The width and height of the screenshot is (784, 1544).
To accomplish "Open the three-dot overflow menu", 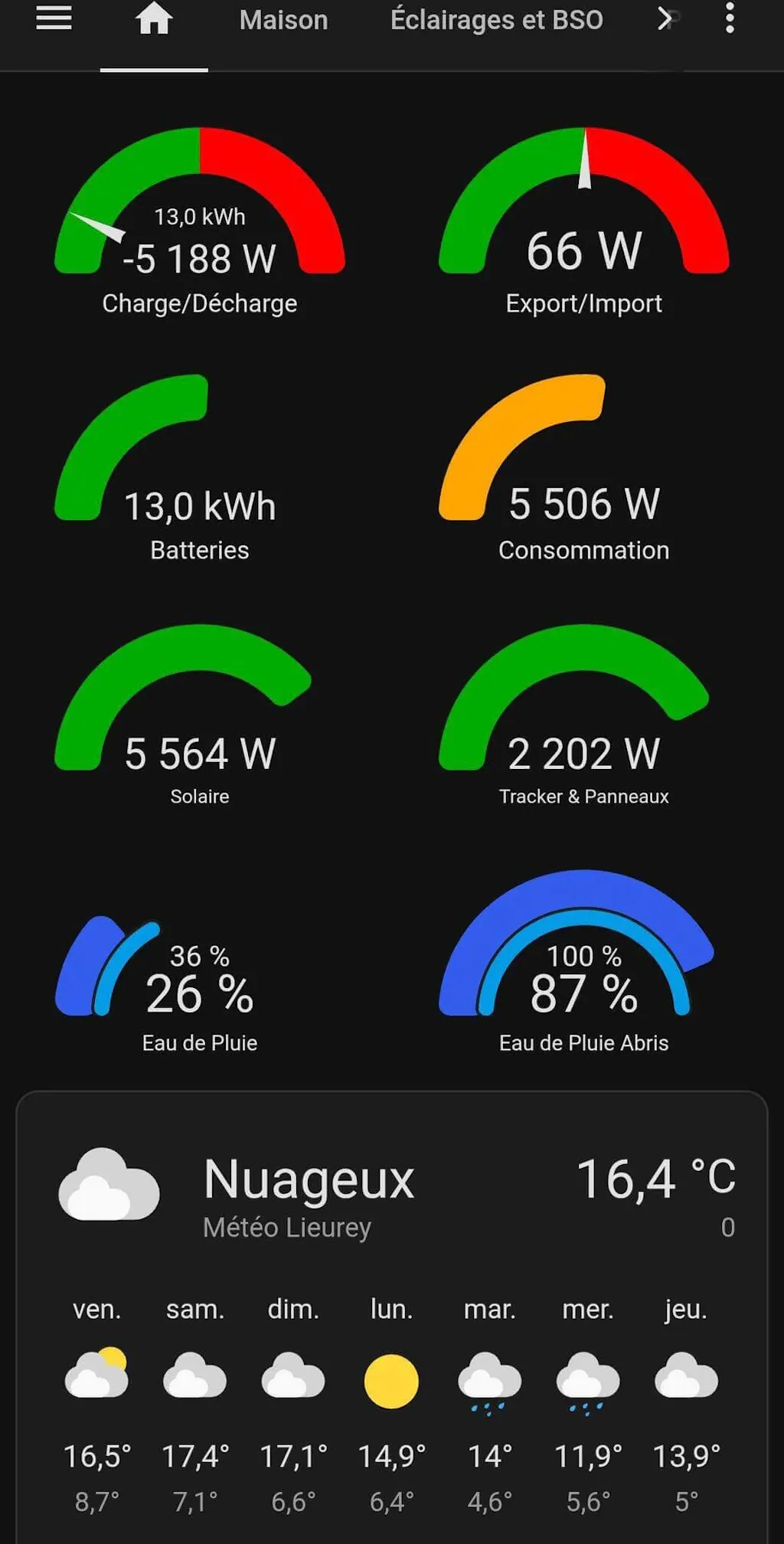I will pos(730,18).
